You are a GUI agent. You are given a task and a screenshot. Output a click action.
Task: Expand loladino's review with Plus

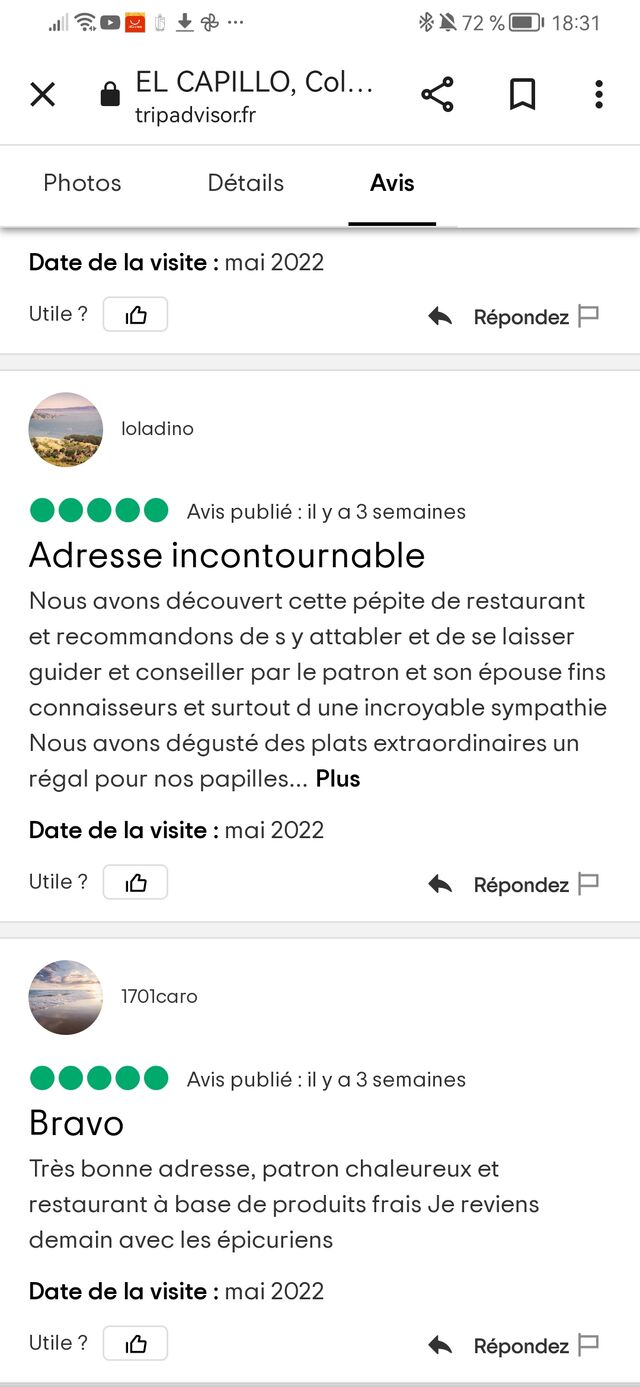click(x=338, y=779)
